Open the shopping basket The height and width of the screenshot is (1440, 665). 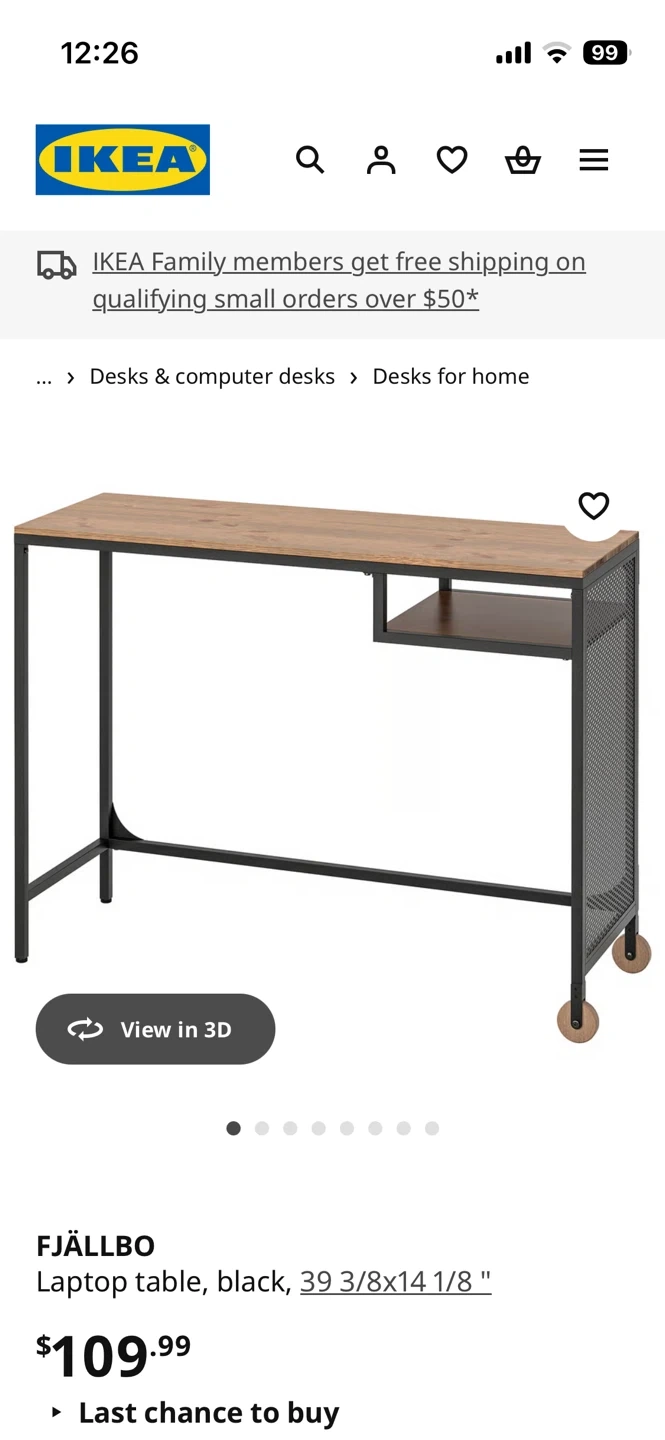pyautogui.click(x=523, y=160)
